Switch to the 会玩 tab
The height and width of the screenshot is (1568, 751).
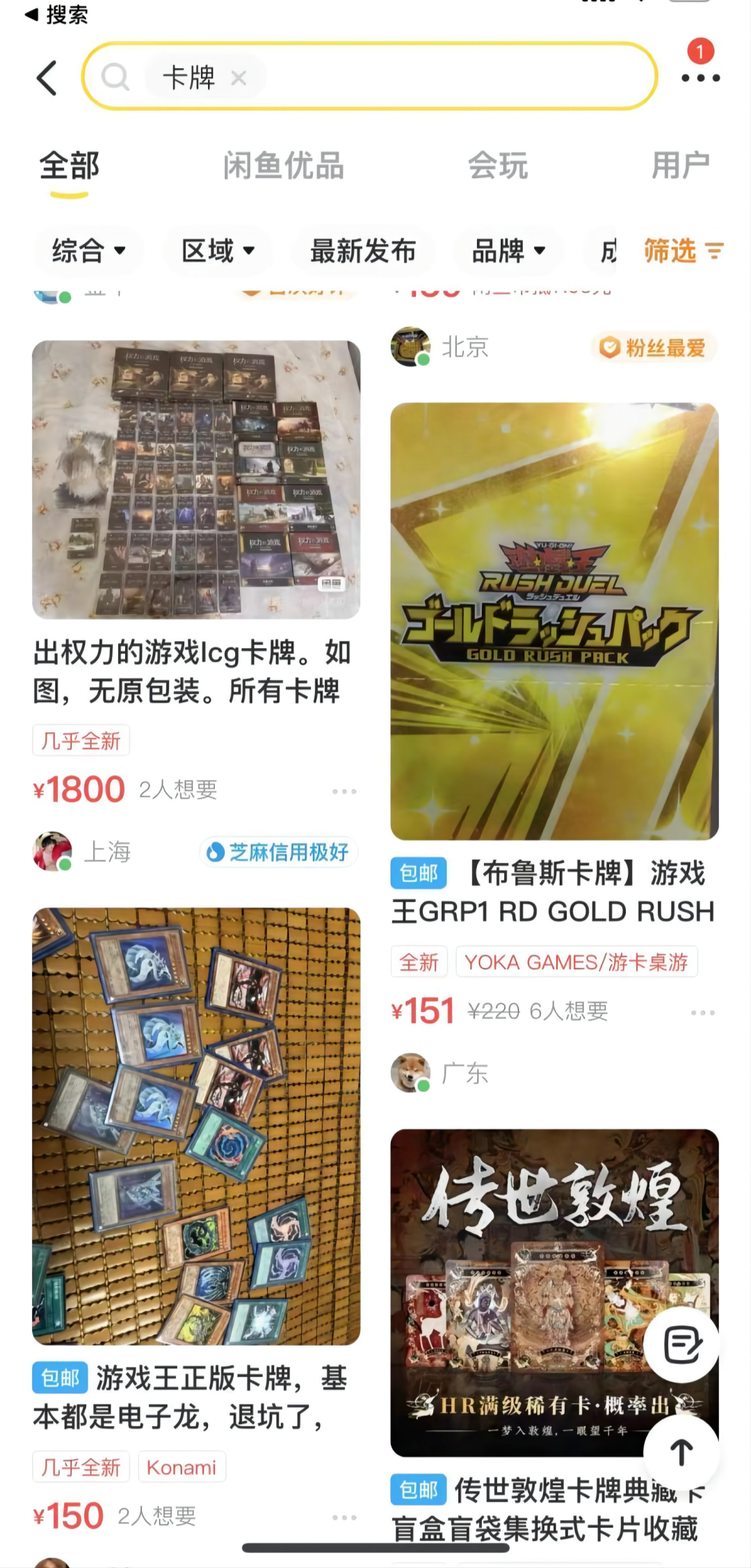point(498,166)
